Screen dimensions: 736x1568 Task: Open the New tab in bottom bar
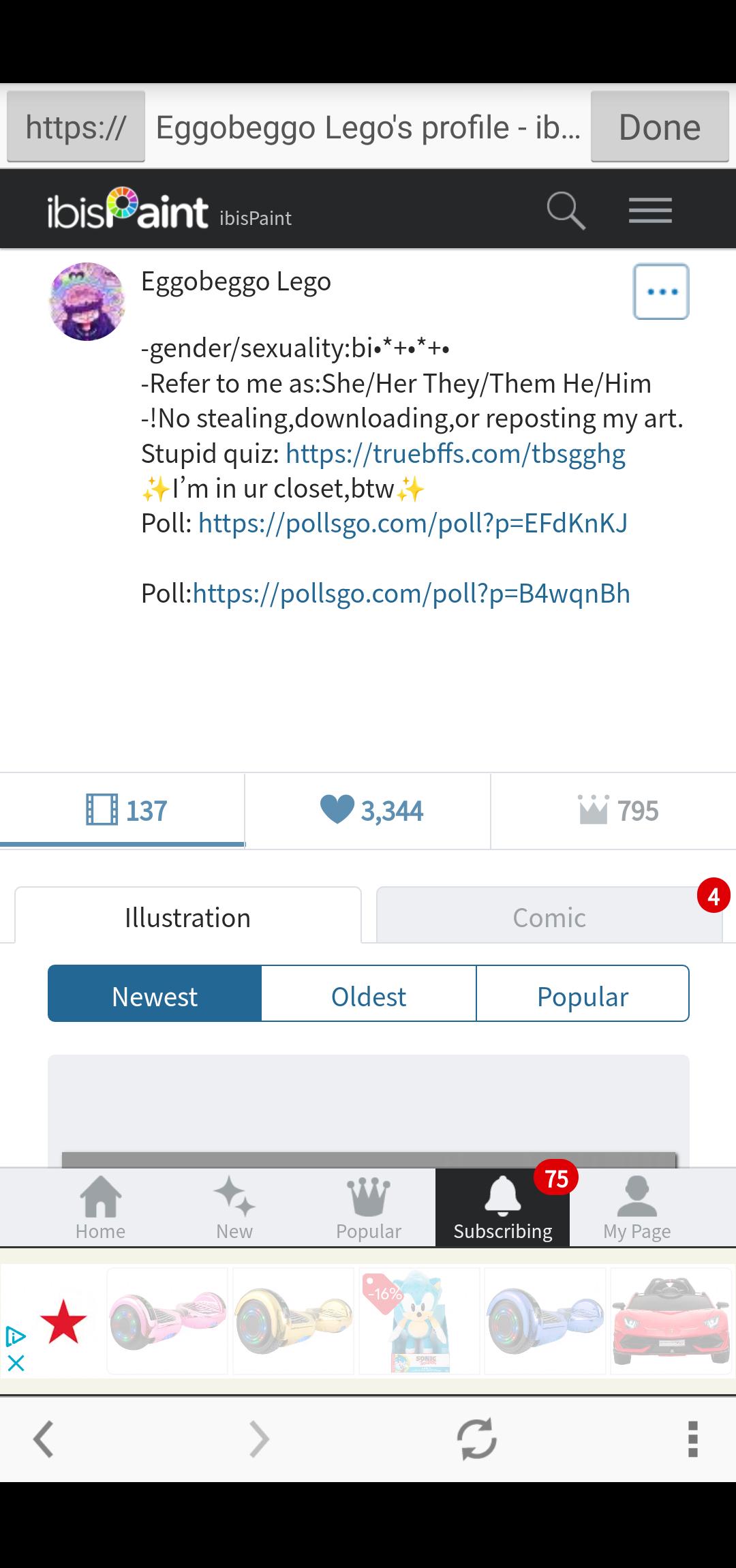pyautogui.click(x=234, y=1208)
